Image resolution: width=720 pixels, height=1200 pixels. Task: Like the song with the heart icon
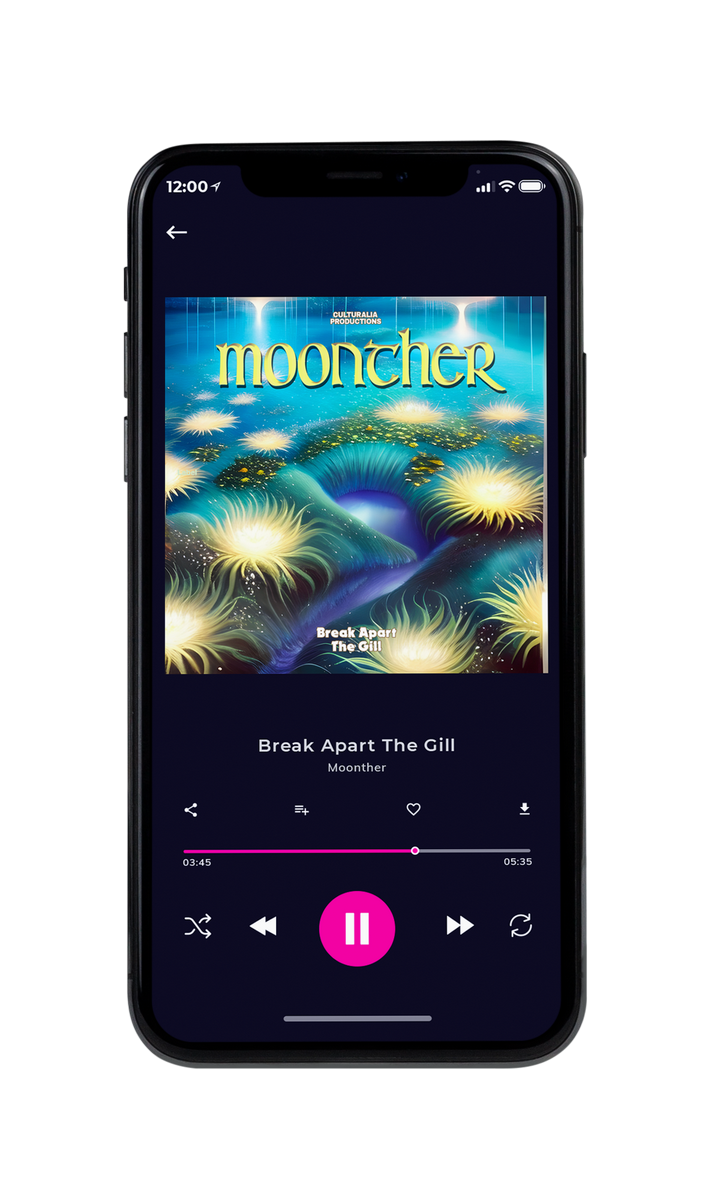click(413, 810)
